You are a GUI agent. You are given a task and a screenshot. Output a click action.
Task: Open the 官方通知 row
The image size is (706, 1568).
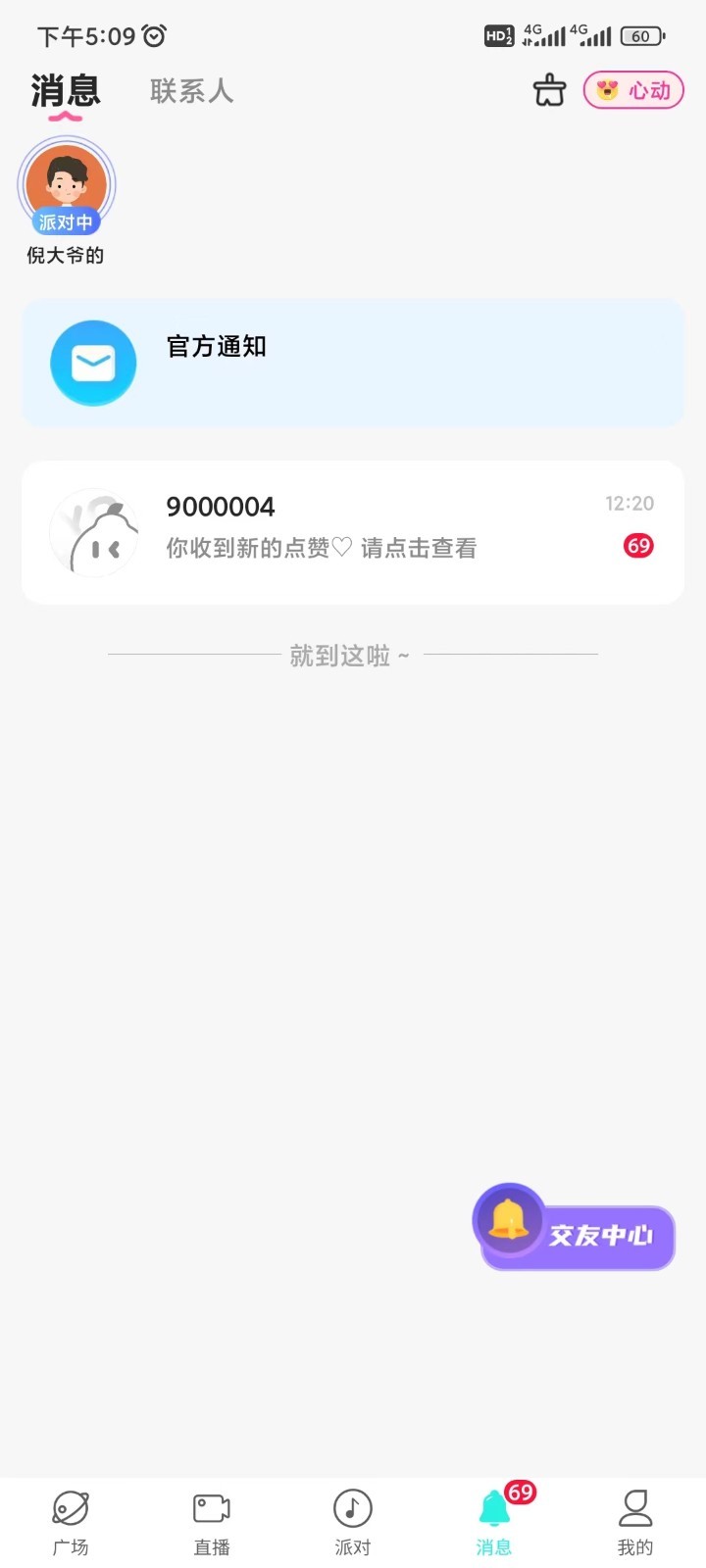353,363
